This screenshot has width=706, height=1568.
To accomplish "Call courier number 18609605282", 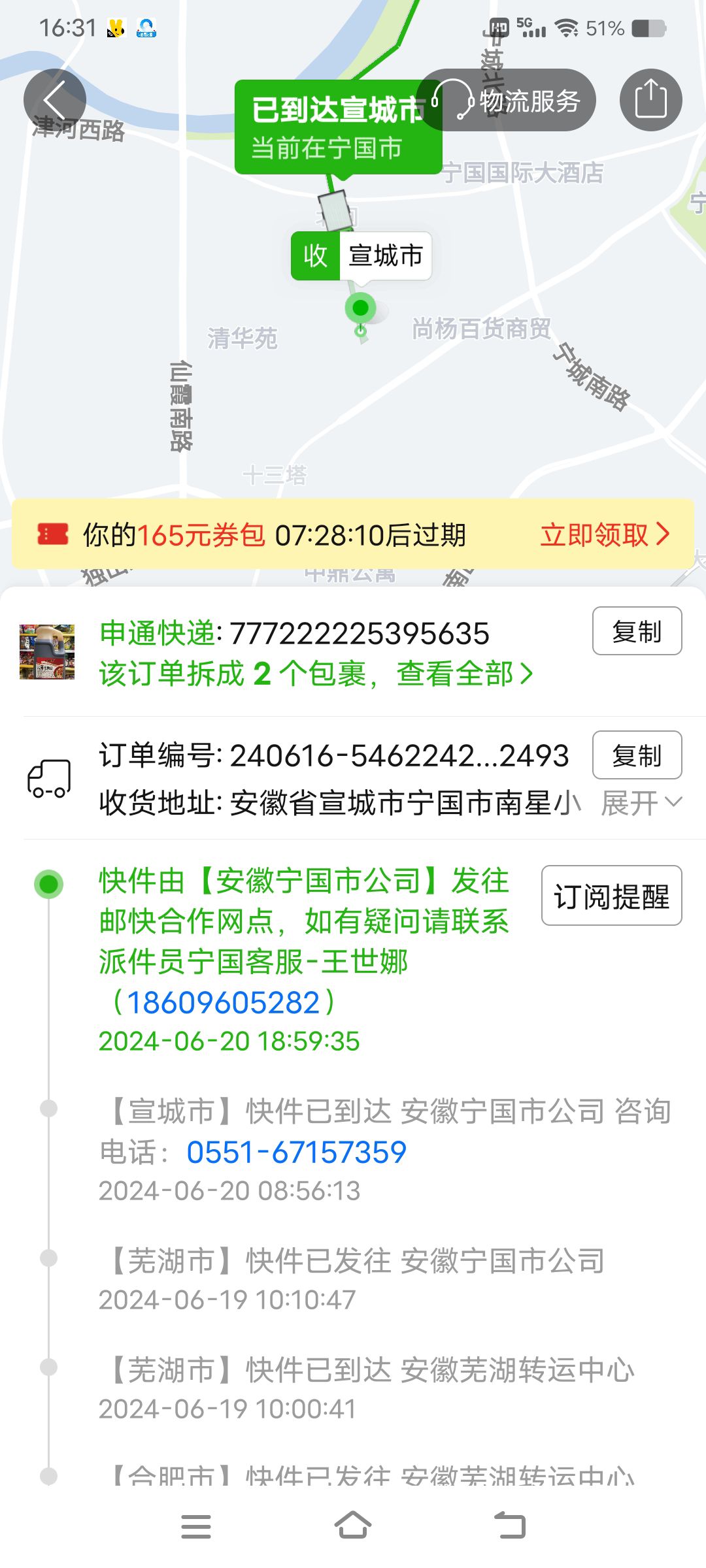I will click(224, 1002).
